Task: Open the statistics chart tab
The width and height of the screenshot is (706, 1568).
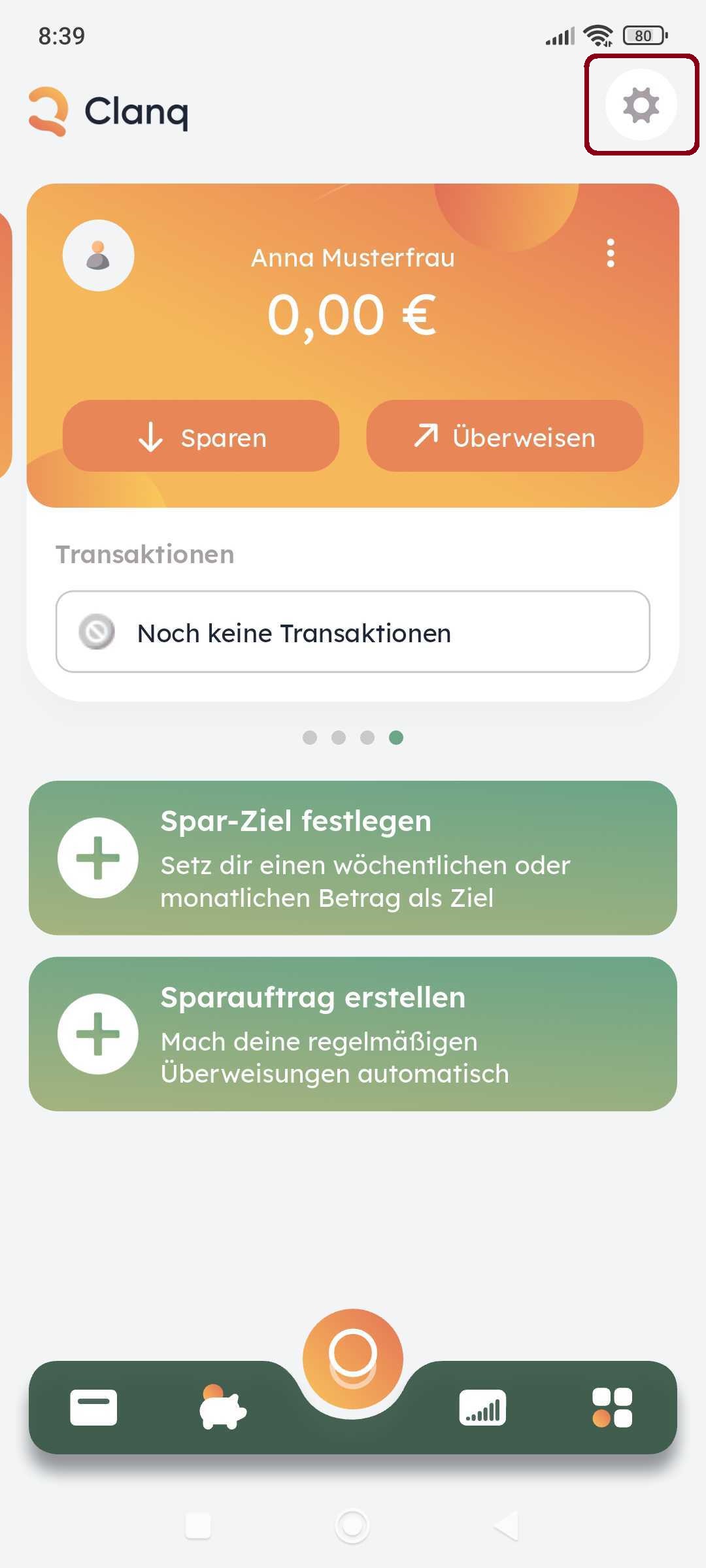Action: 482,1407
